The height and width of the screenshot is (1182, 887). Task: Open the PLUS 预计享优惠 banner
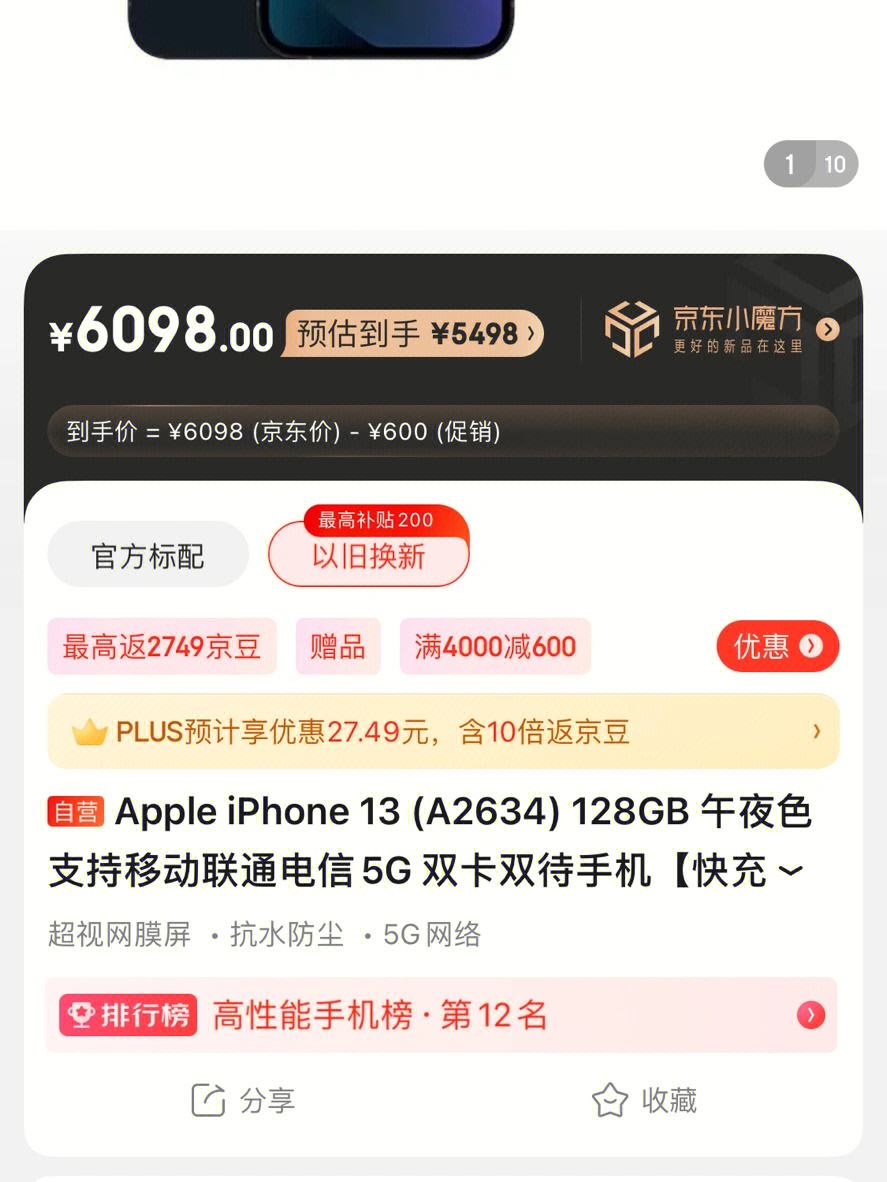(x=443, y=732)
